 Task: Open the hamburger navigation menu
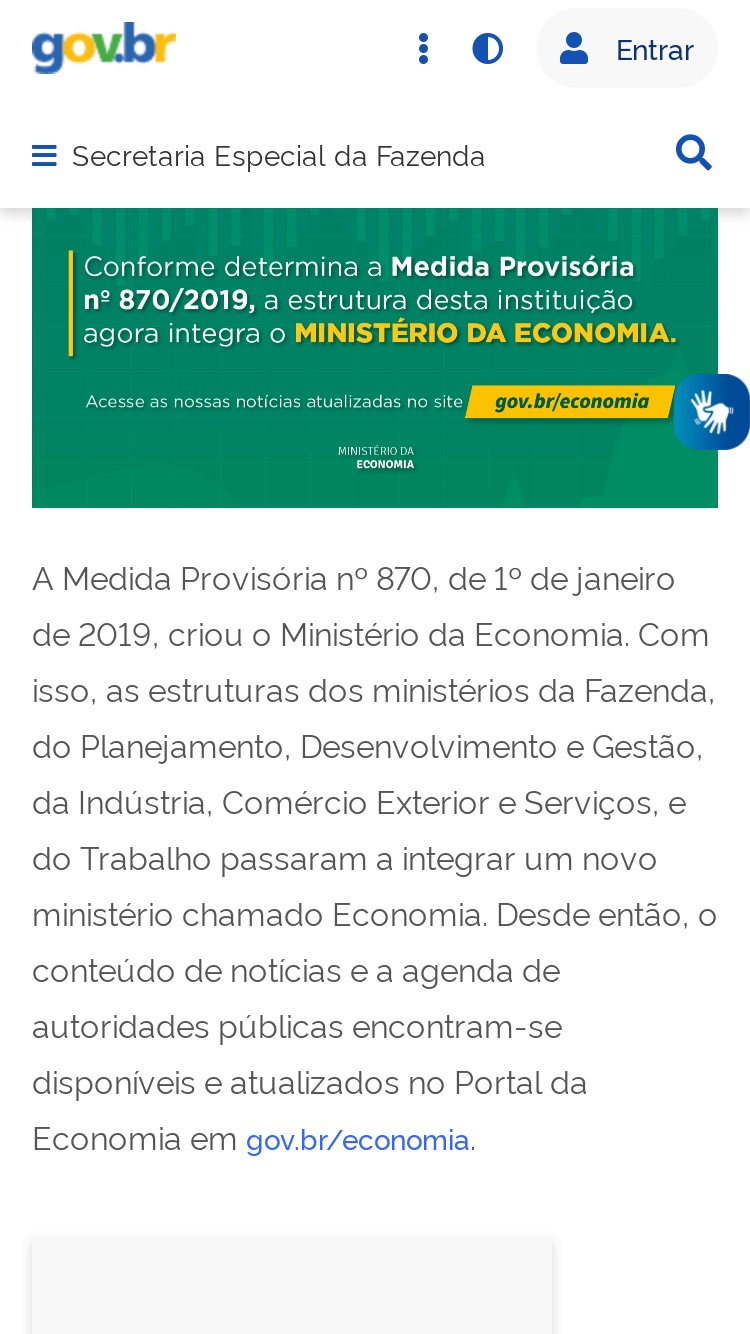pyautogui.click(x=44, y=156)
